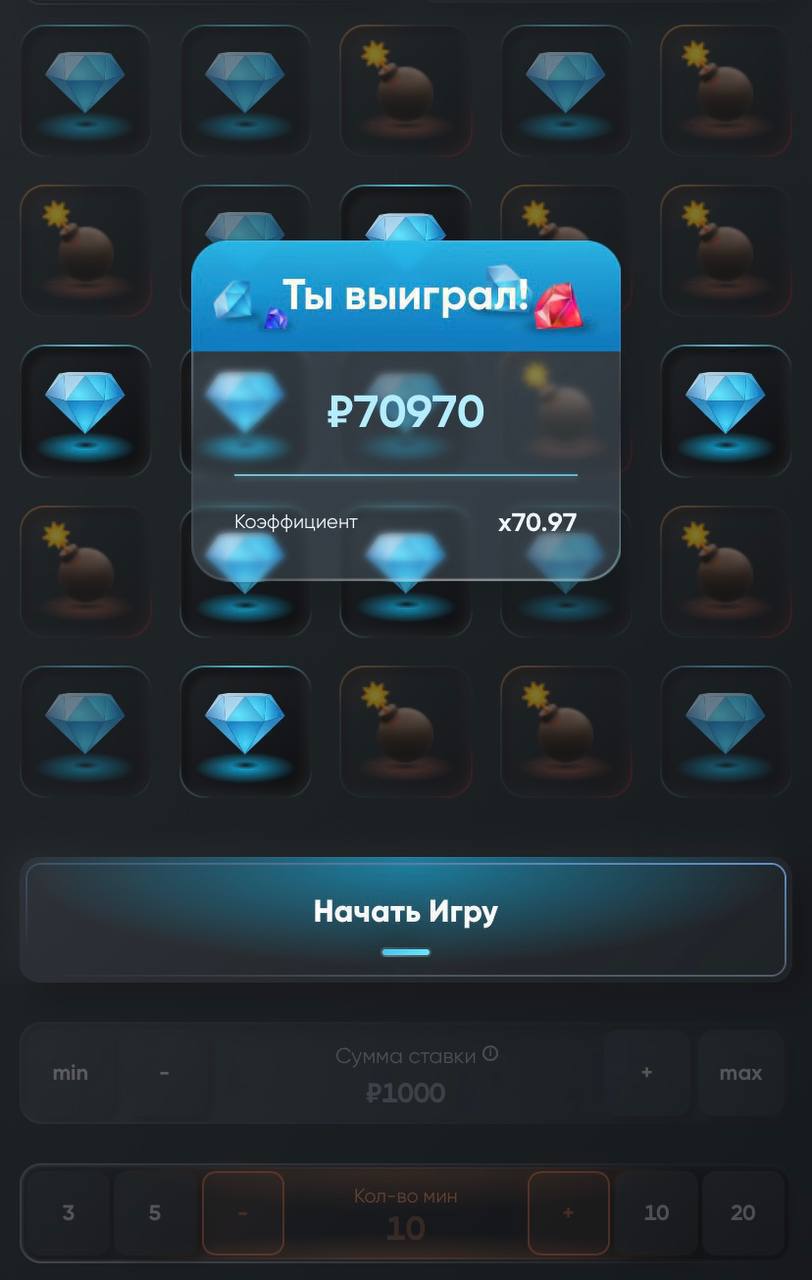Open the Сумма ставки info icon
The height and width of the screenshot is (1280, 812).
[x=491, y=1054]
